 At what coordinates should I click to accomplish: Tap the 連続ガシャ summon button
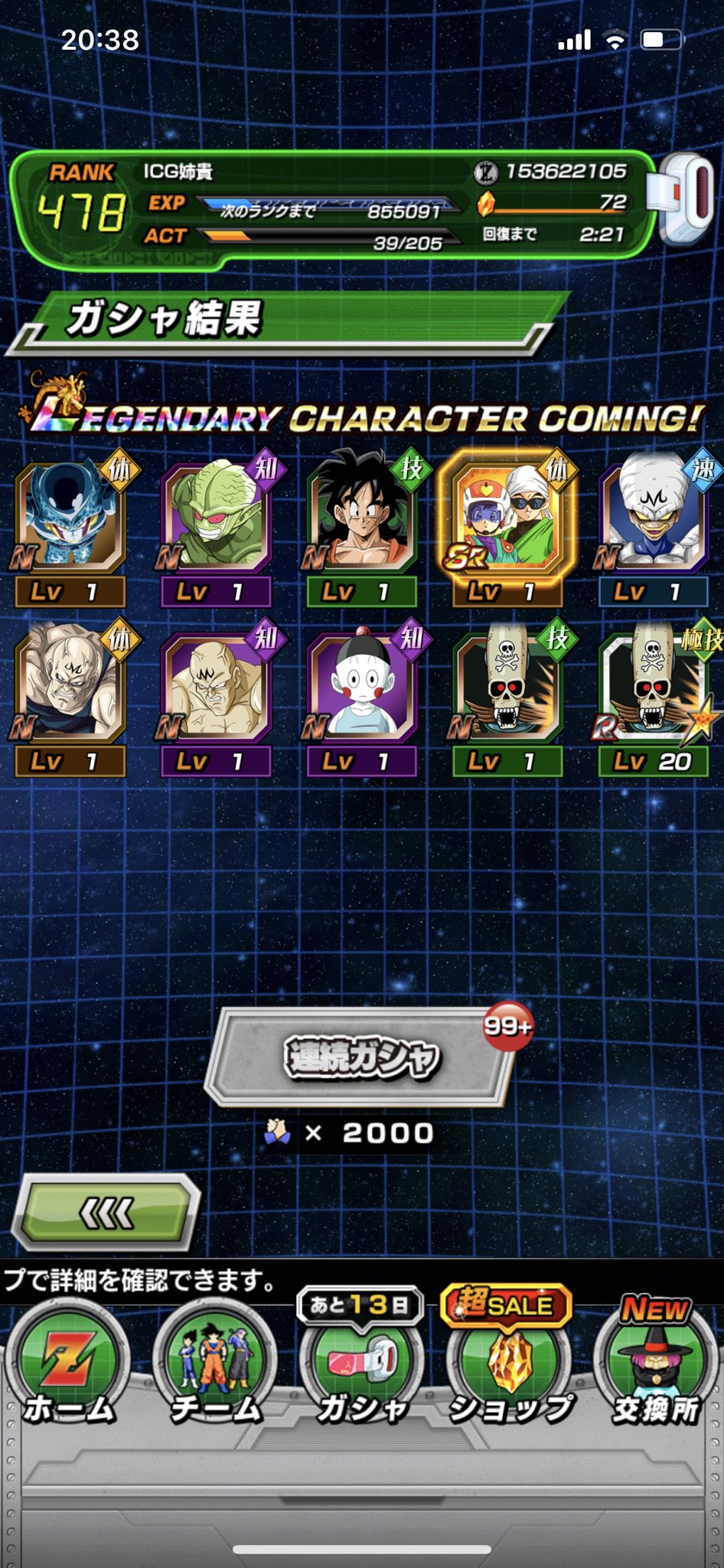tap(360, 1057)
